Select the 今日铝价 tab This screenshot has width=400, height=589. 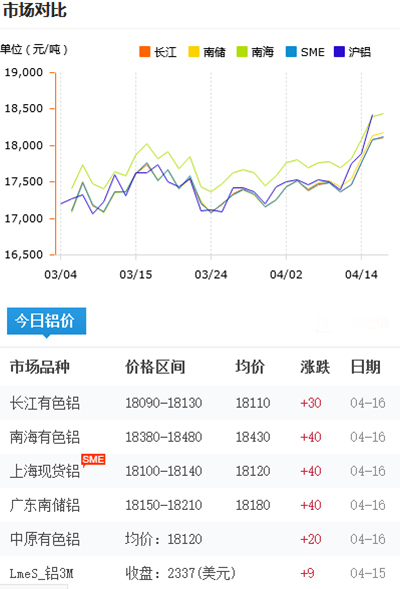tap(47, 321)
